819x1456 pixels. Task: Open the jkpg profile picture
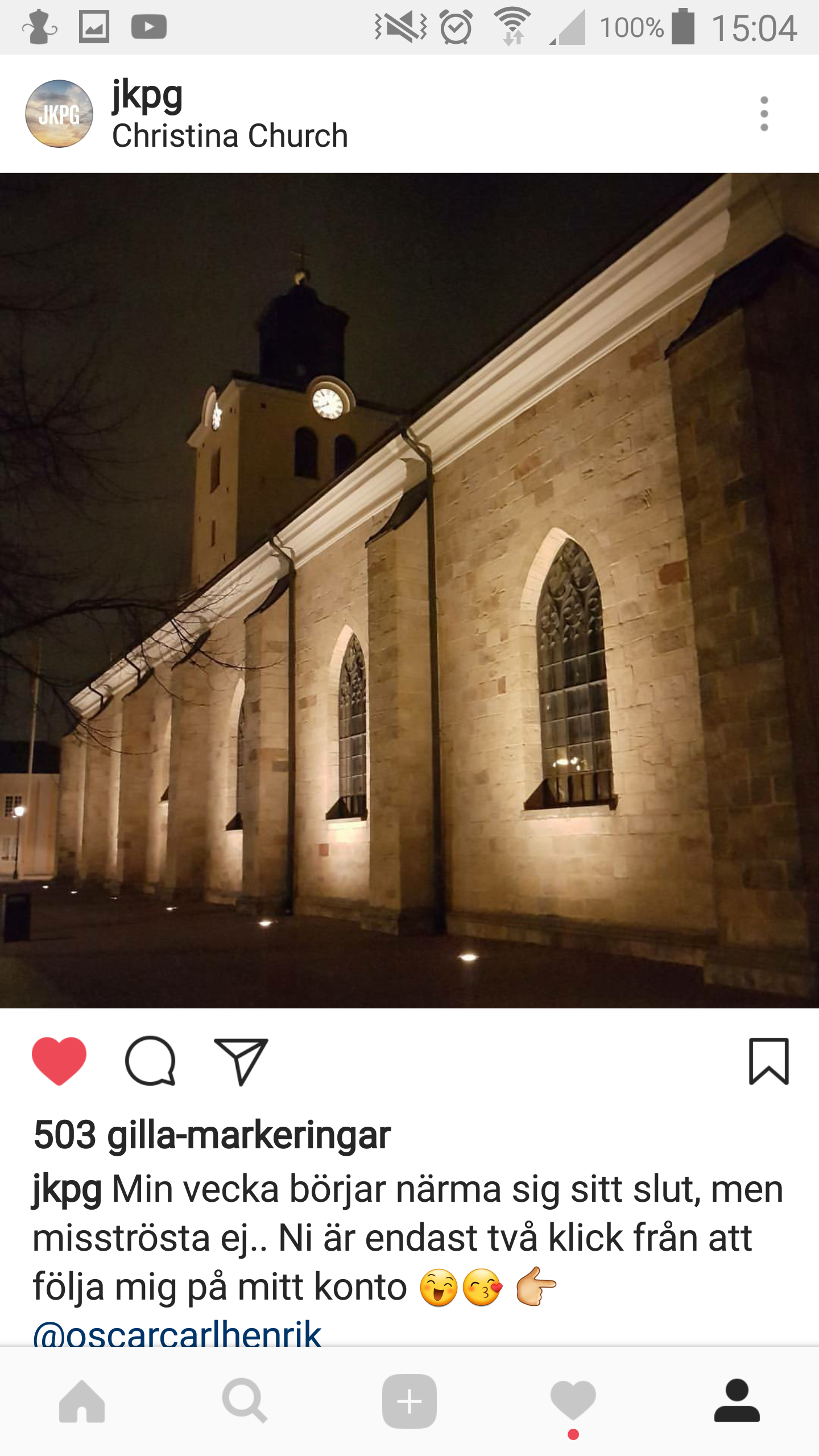[x=59, y=114]
